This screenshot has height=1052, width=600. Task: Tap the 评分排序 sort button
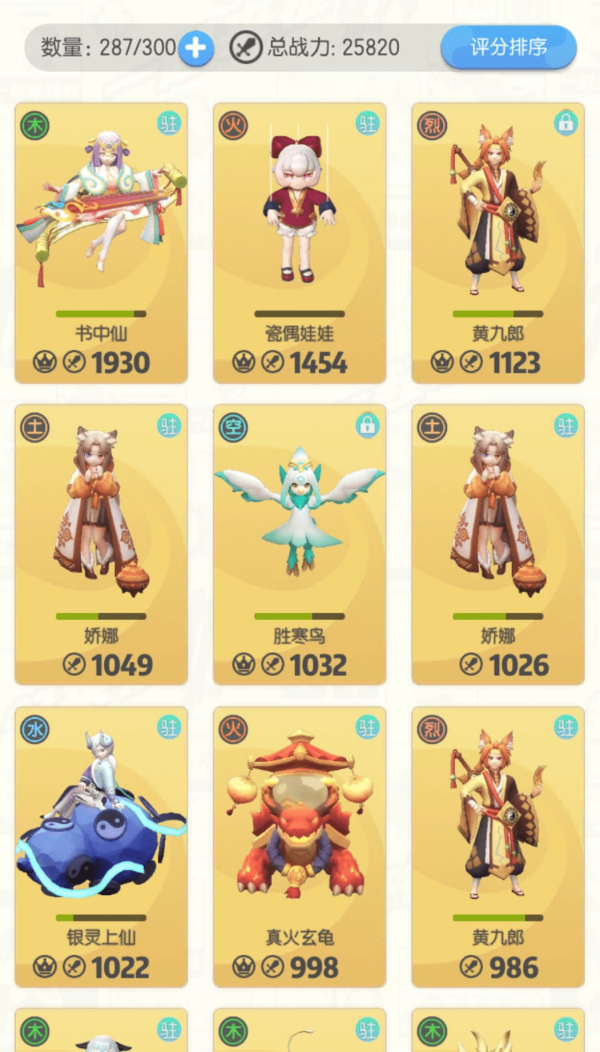(508, 47)
